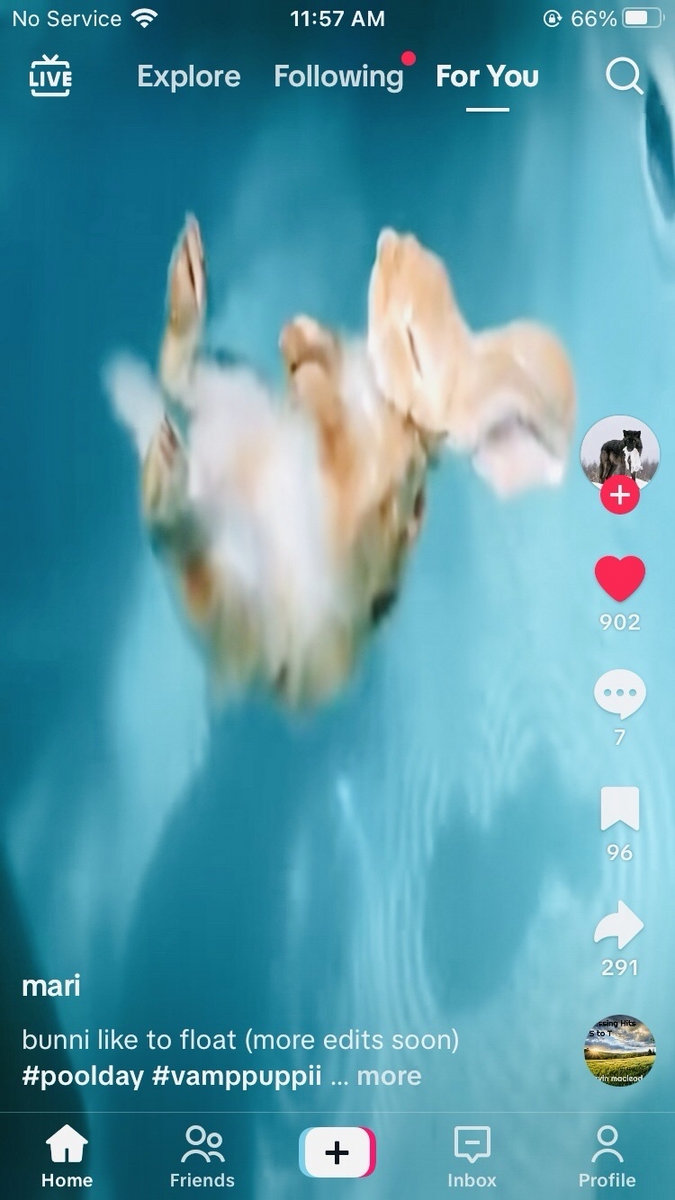
Task: Share this video with the arrow
Action: coord(619,927)
